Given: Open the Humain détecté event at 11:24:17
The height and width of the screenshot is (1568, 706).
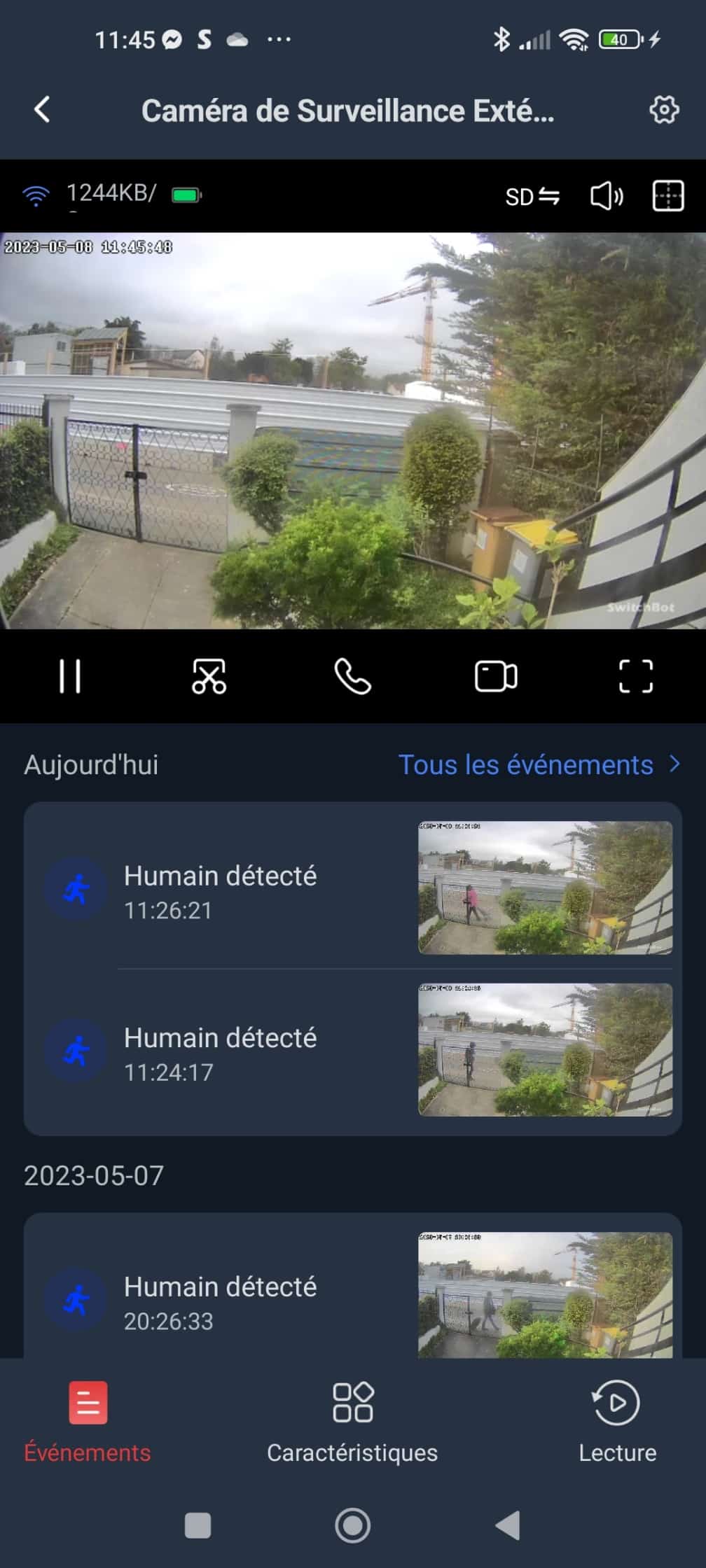Looking at the screenshot, I should pyautogui.click(x=353, y=1050).
